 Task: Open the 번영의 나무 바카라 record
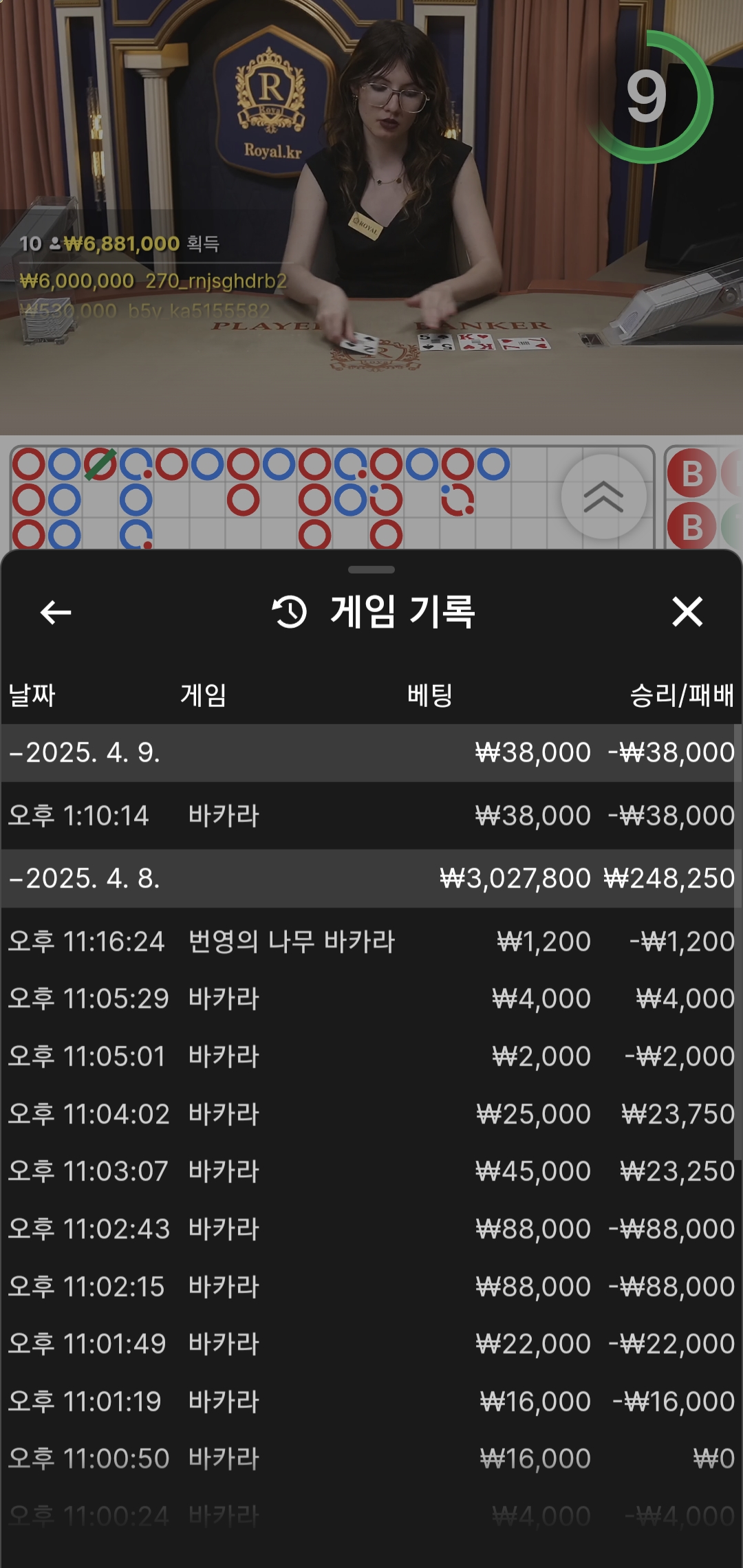(371, 941)
